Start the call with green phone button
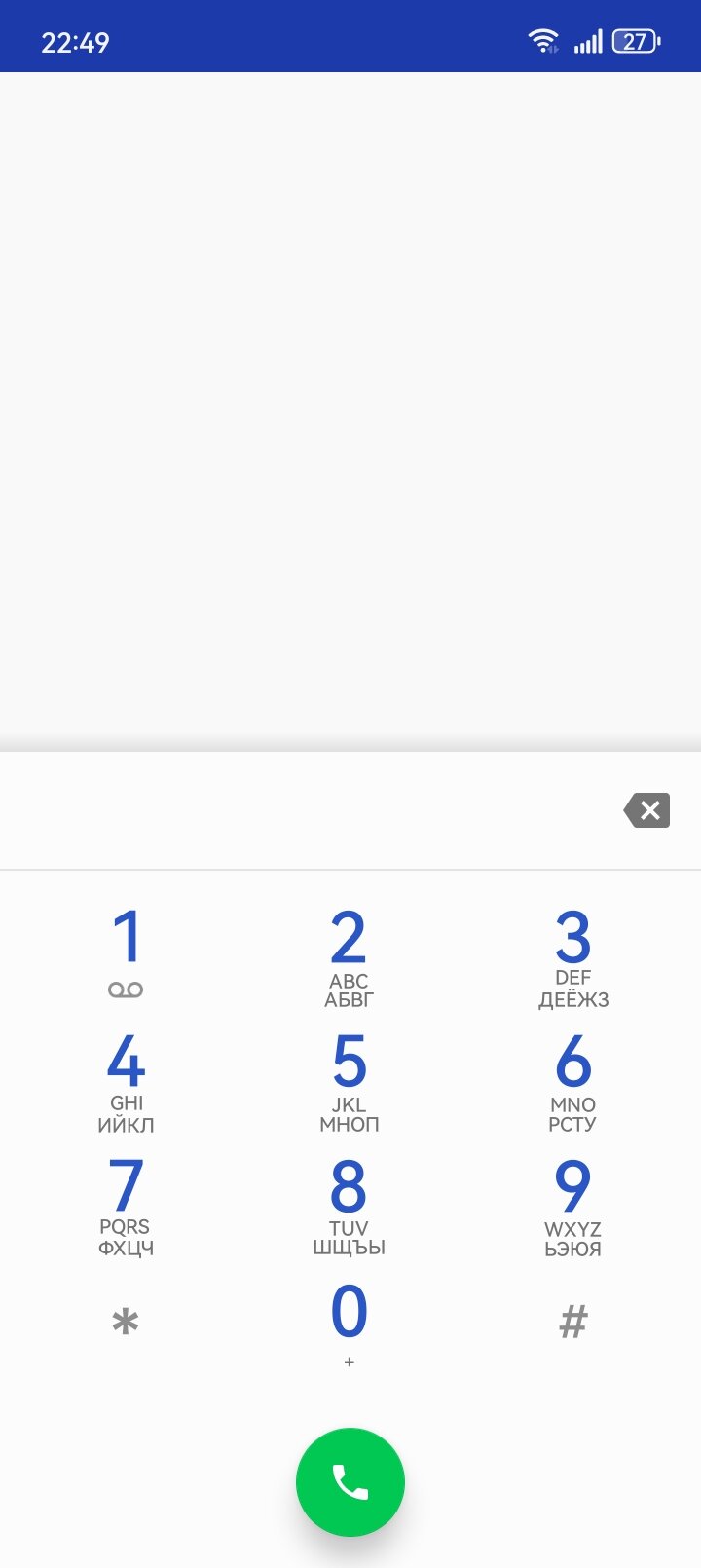701x1568 pixels. coord(350,1481)
